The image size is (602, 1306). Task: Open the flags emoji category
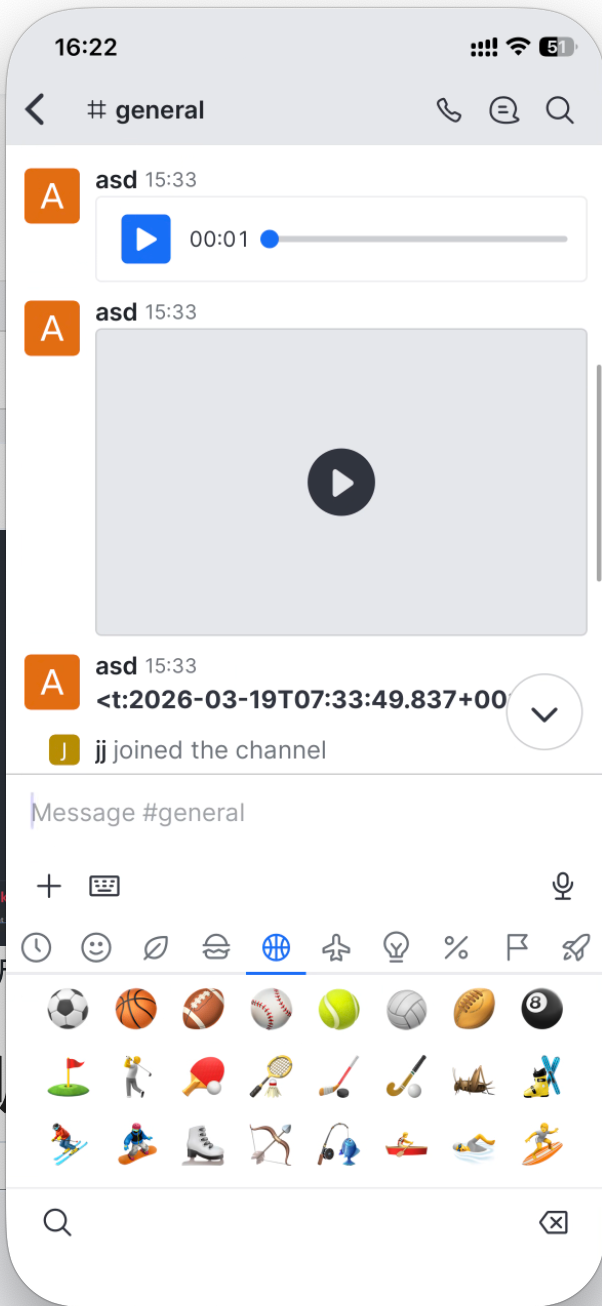(516, 947)
